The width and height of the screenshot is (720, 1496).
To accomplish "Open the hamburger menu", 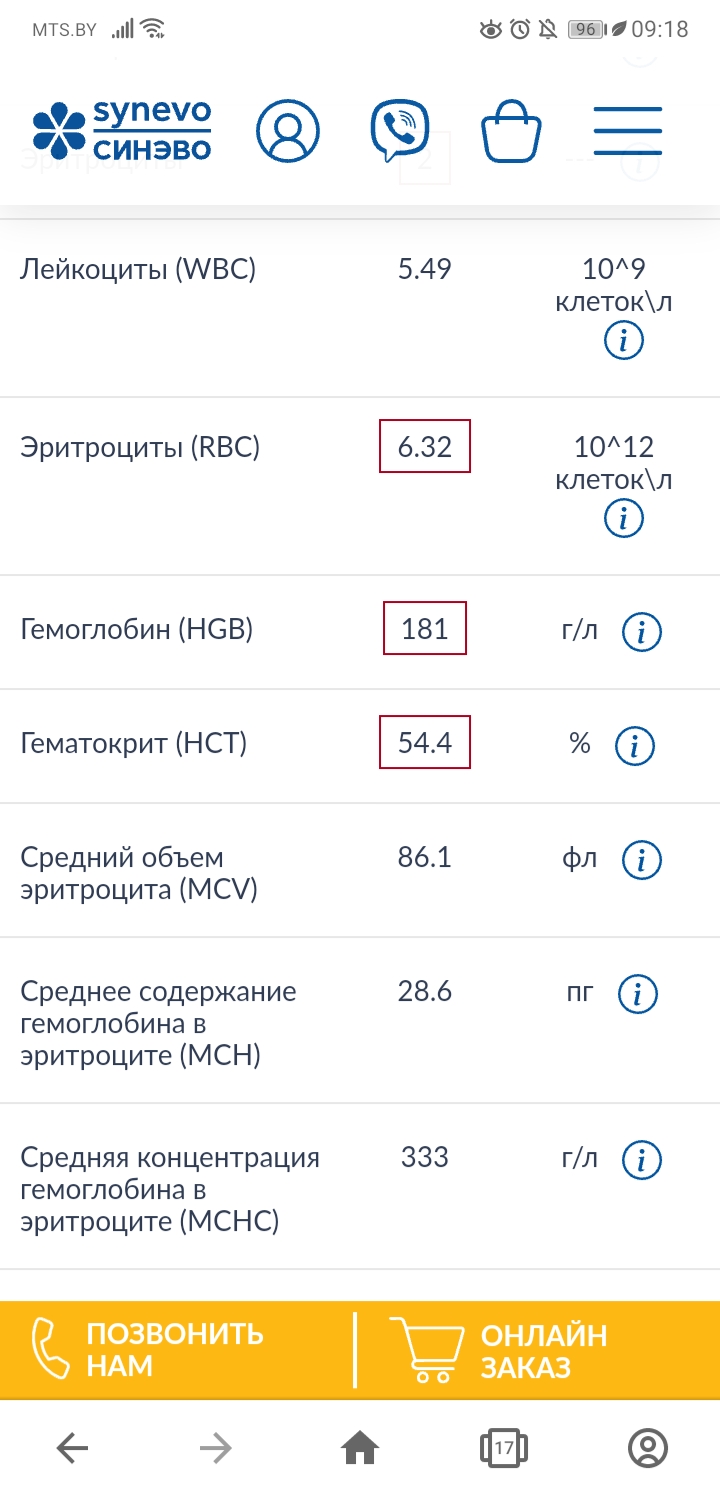I will 628,131.
